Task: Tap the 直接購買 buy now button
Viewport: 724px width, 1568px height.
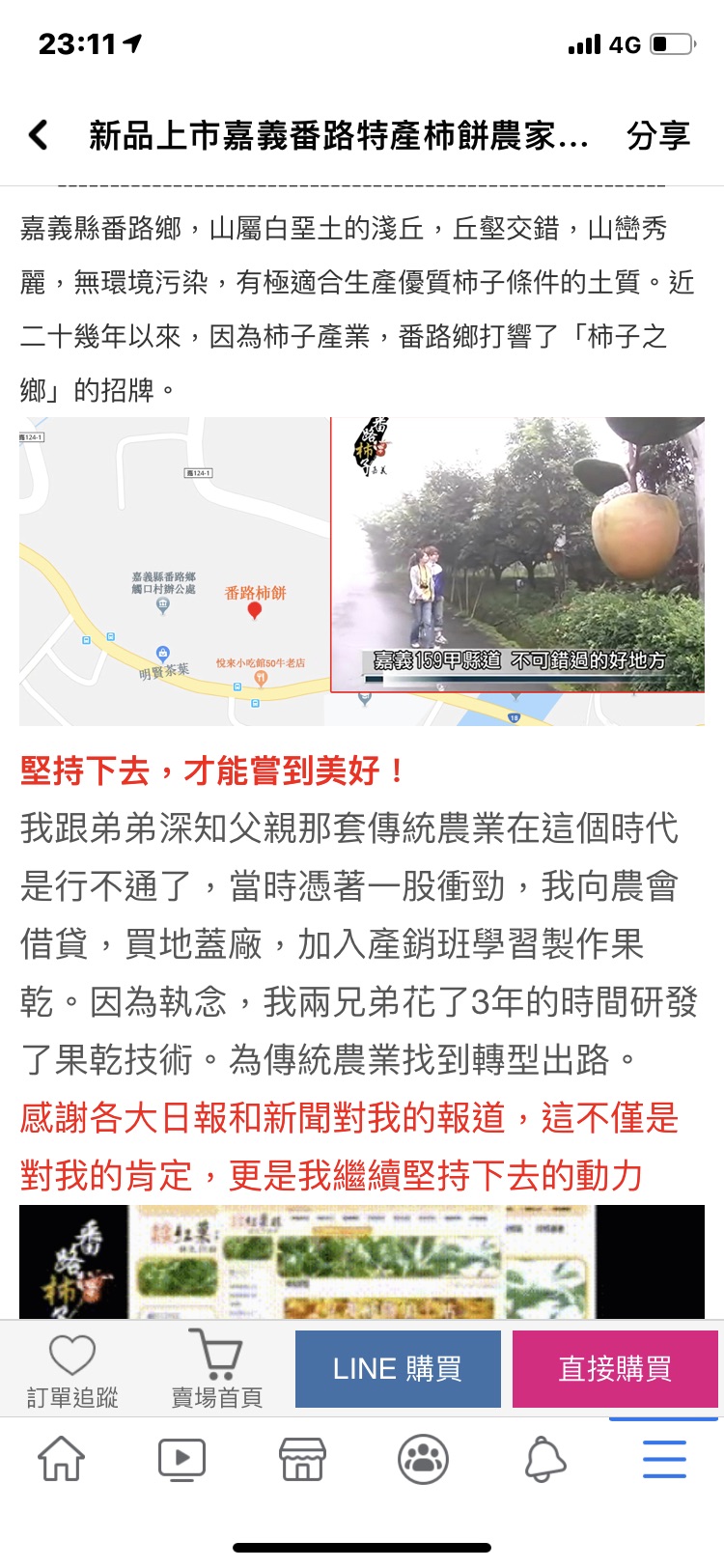Action: [615, 1368]
